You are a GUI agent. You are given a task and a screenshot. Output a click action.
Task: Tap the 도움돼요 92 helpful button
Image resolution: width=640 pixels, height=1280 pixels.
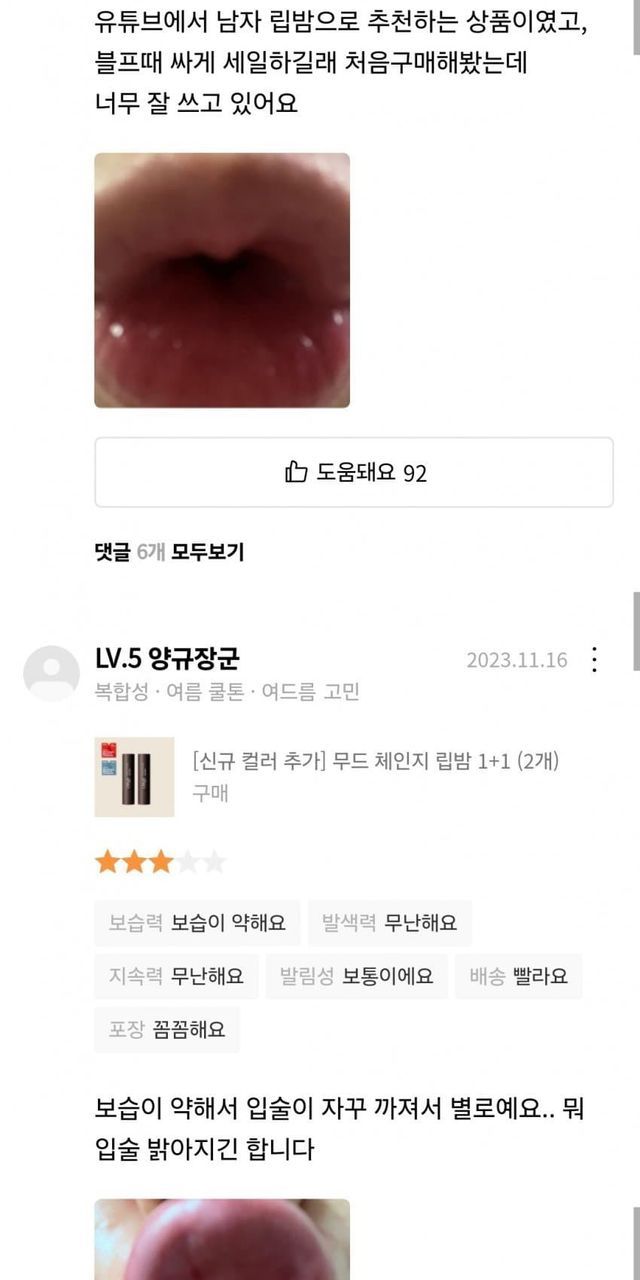tap(354, 472)
